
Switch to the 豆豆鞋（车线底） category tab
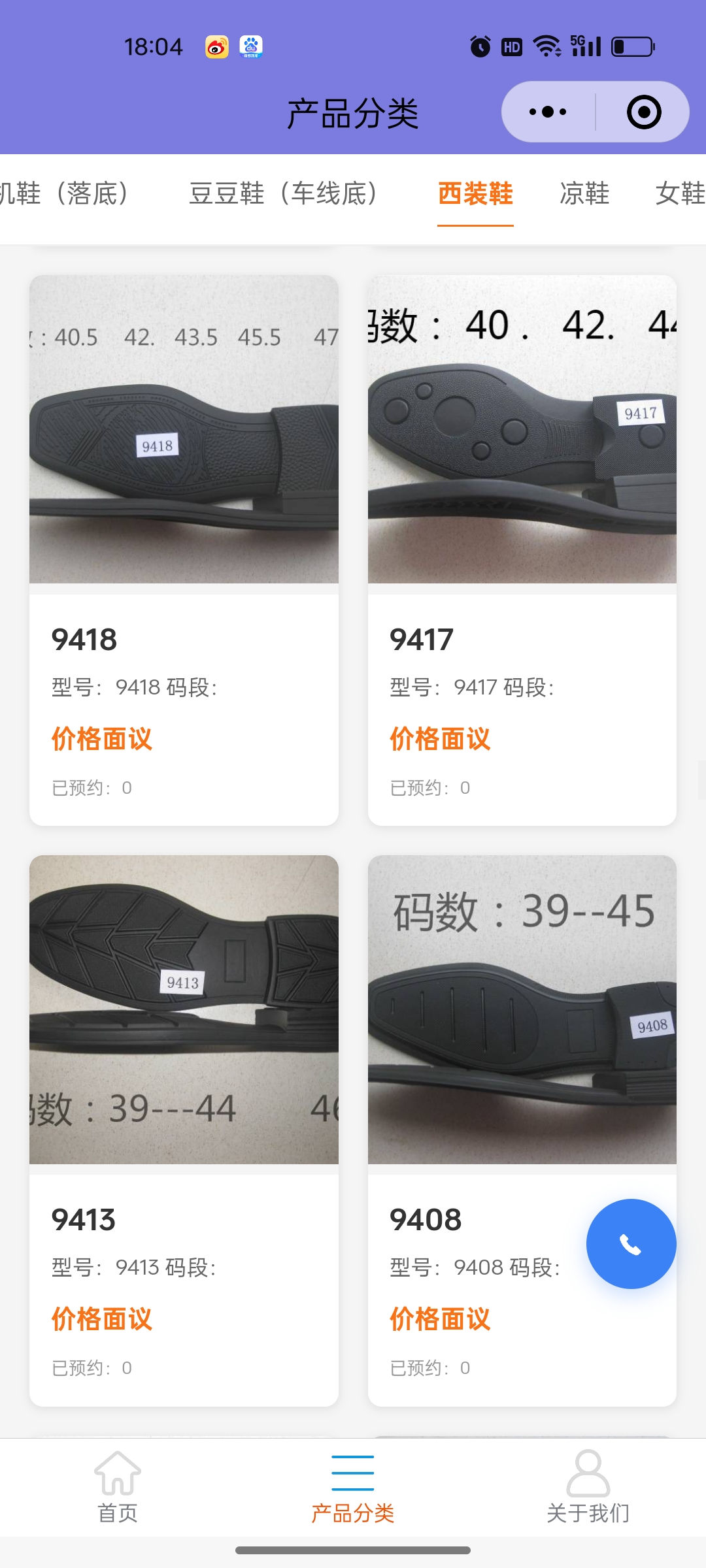(x=283, y=193)
